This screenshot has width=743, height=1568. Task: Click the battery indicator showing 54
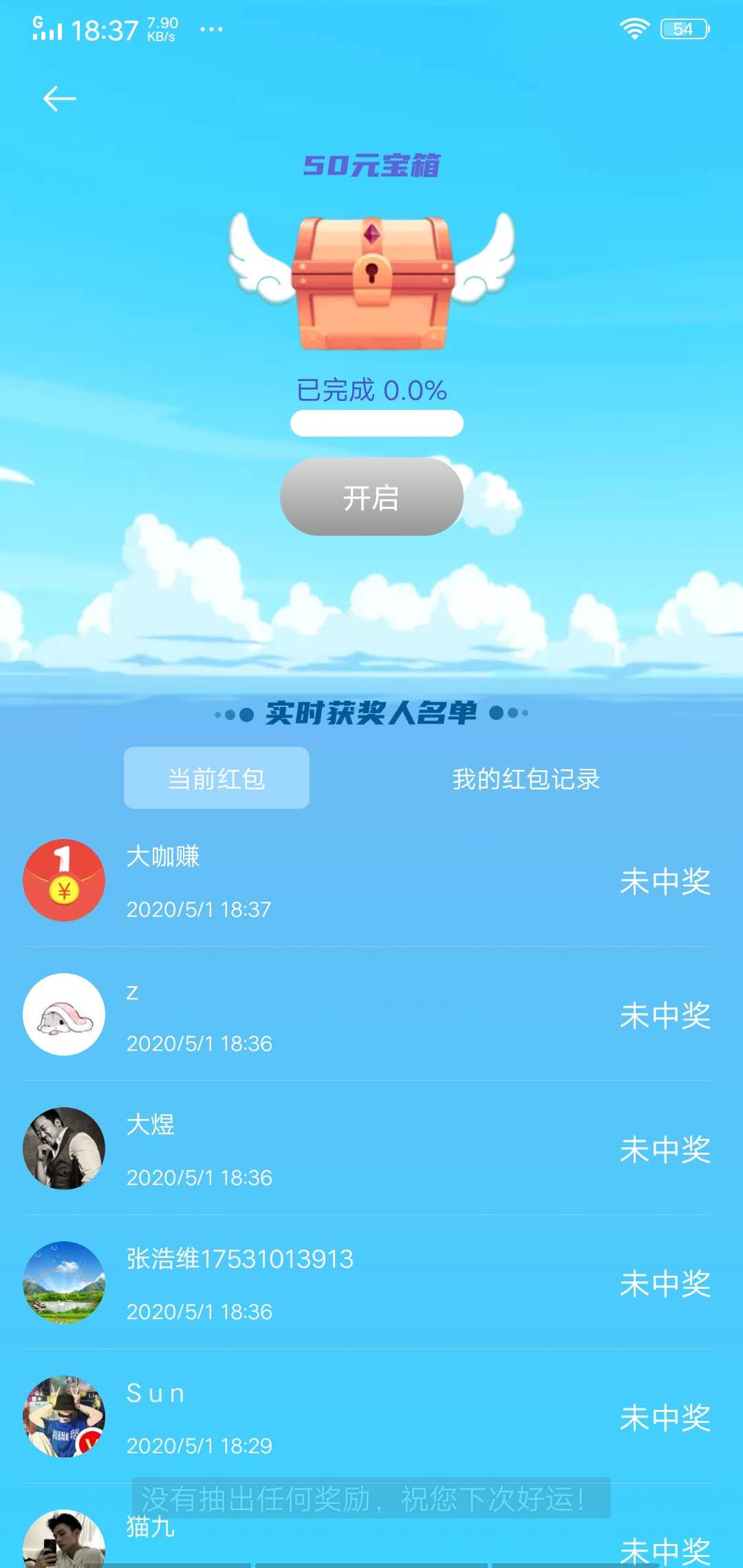pyautogui.click(x=685, y=28)
